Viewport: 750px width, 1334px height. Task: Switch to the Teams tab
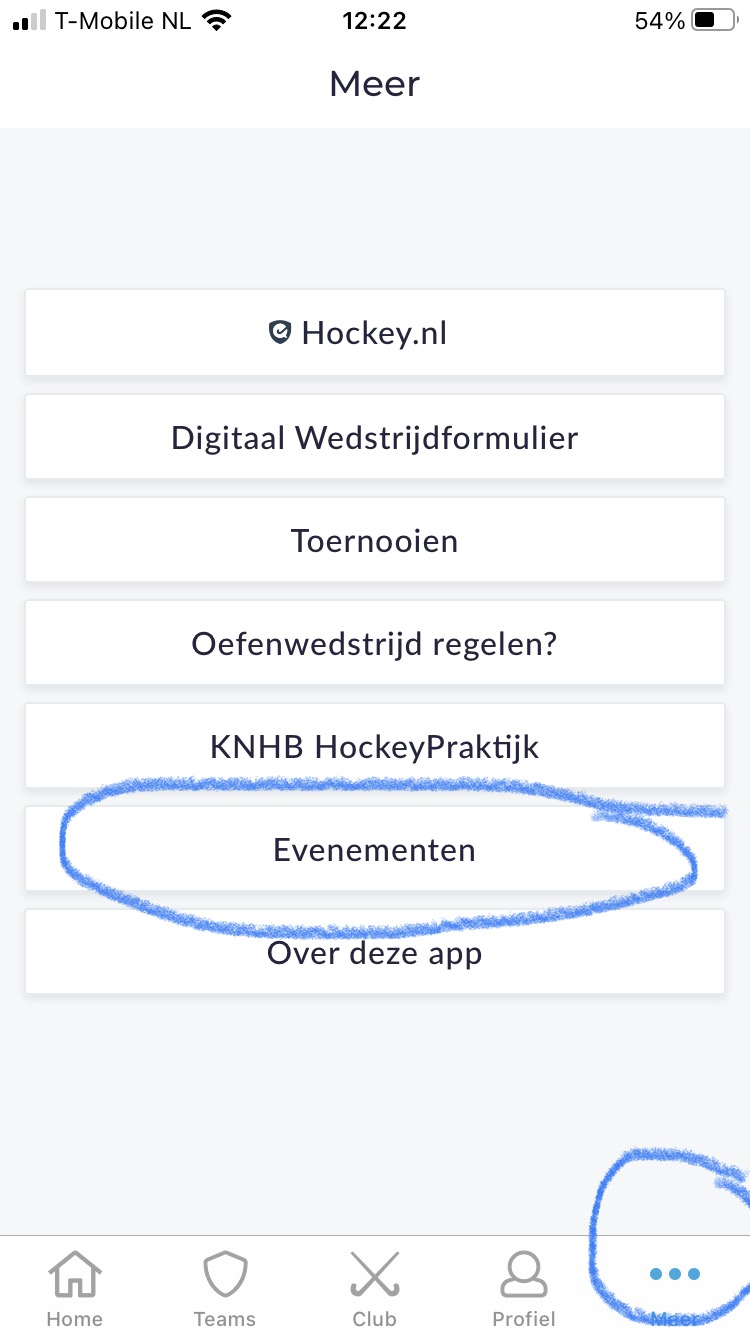coord(225,1288)
